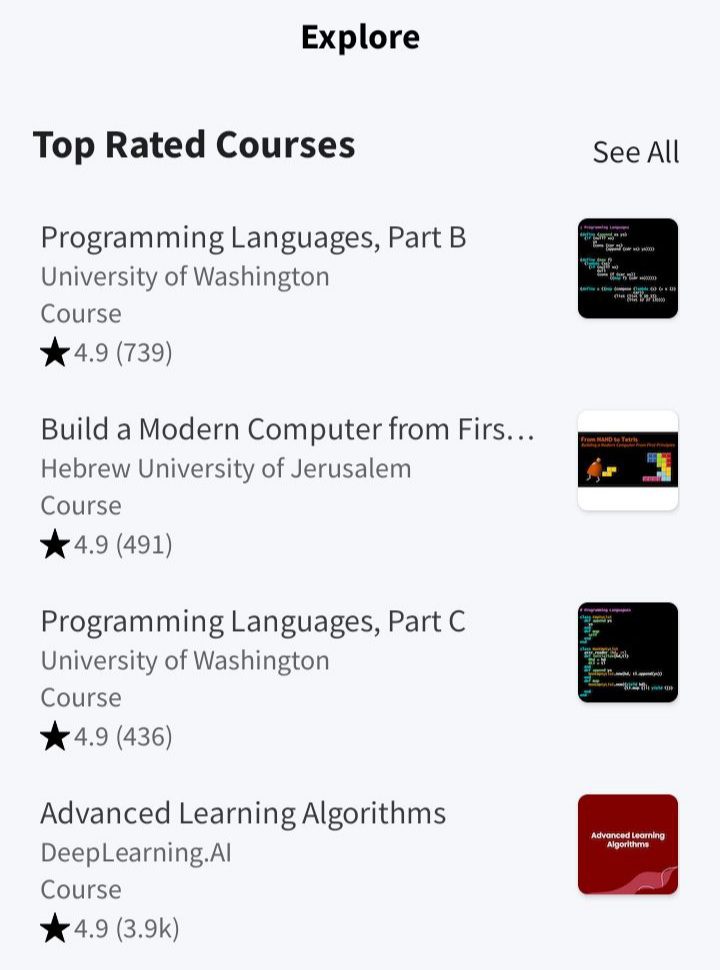Select the Programming Languages Part C thumbnail
The height and width of the screenshot is (970, 720).
(626, 652)
